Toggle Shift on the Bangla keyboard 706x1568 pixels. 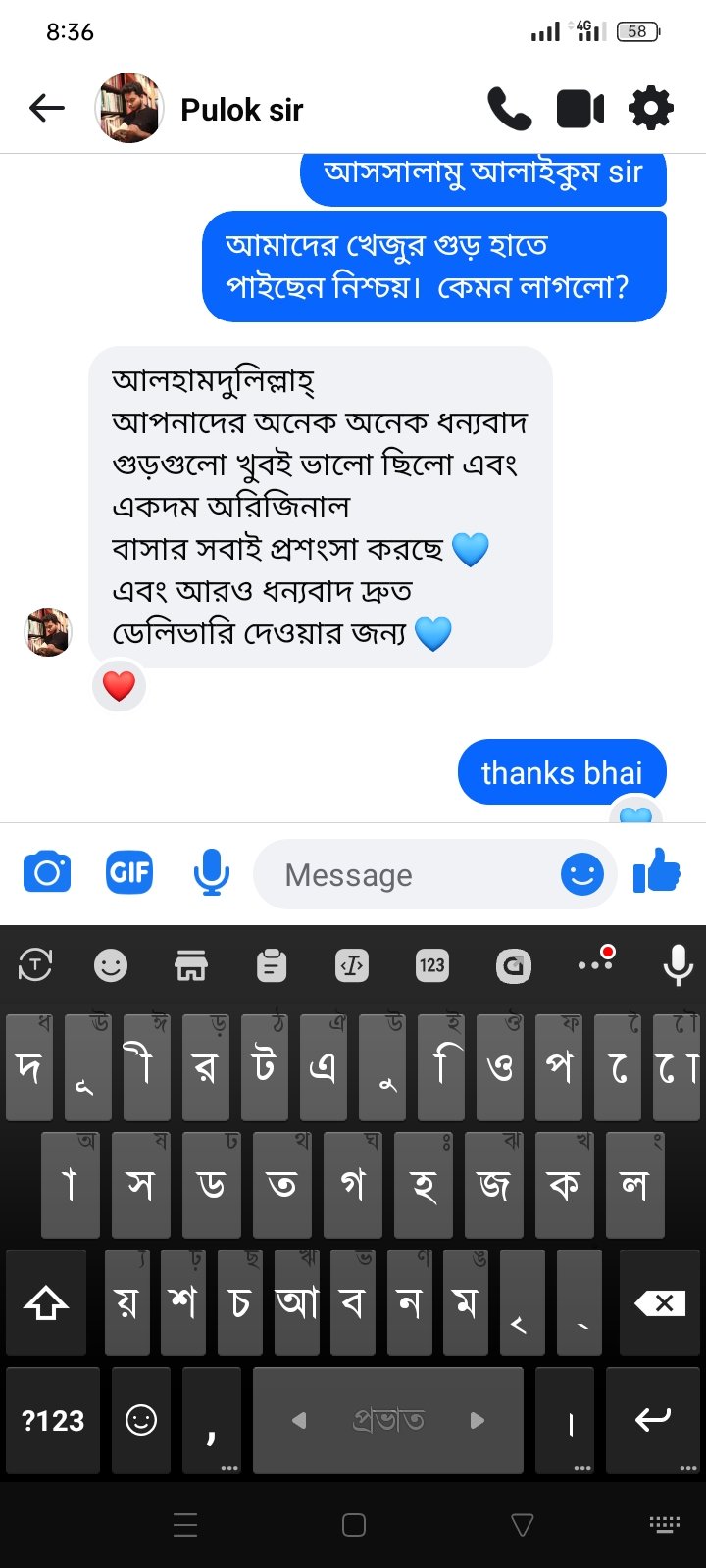(46, 1303)
